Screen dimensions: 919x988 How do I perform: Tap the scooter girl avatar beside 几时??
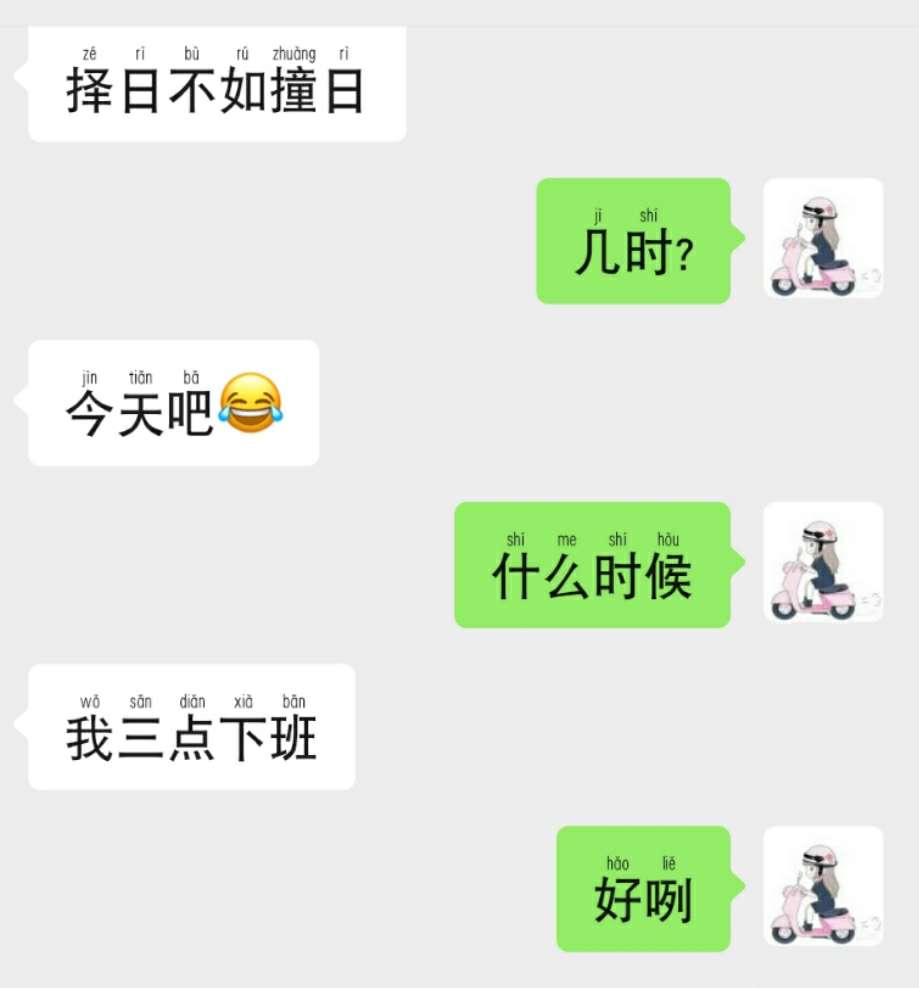pos(822,238)
